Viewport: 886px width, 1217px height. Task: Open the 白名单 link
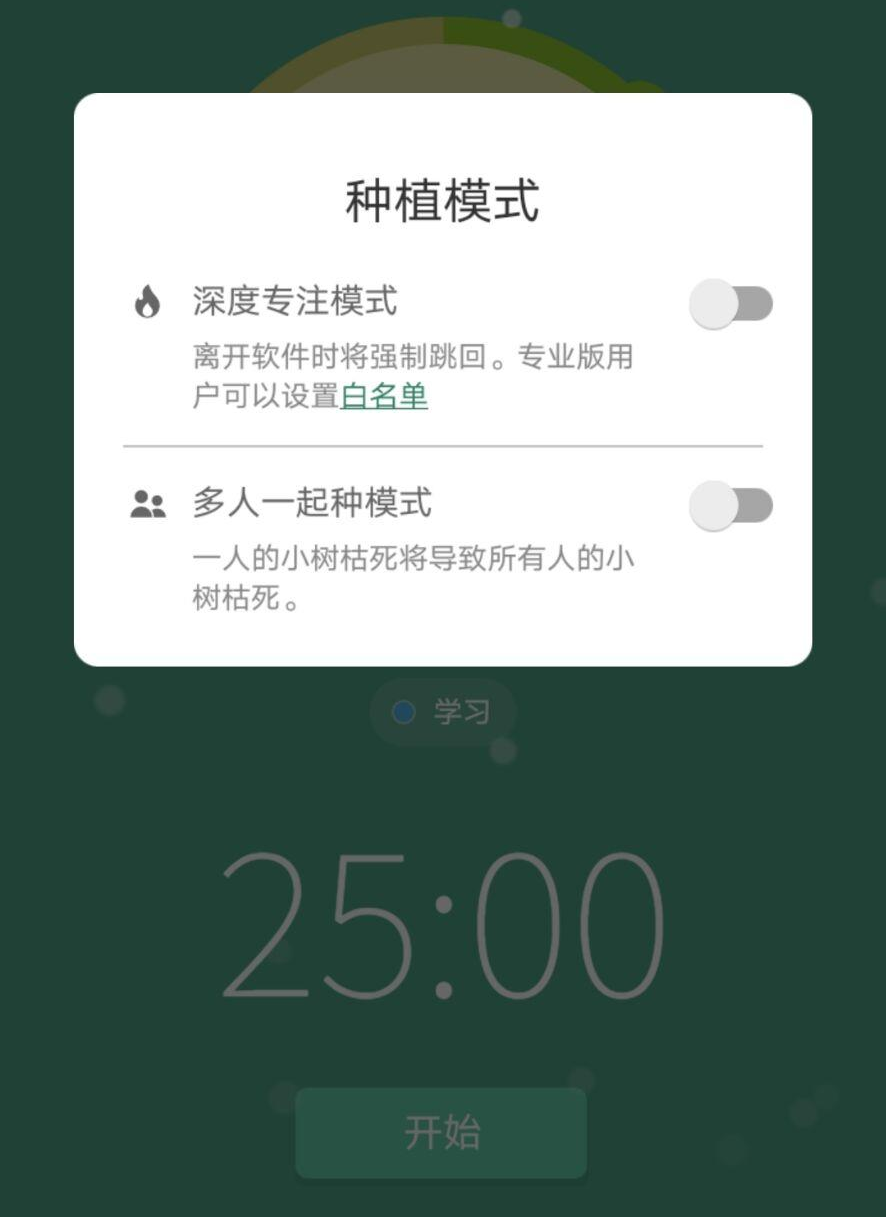coord(385,397)
